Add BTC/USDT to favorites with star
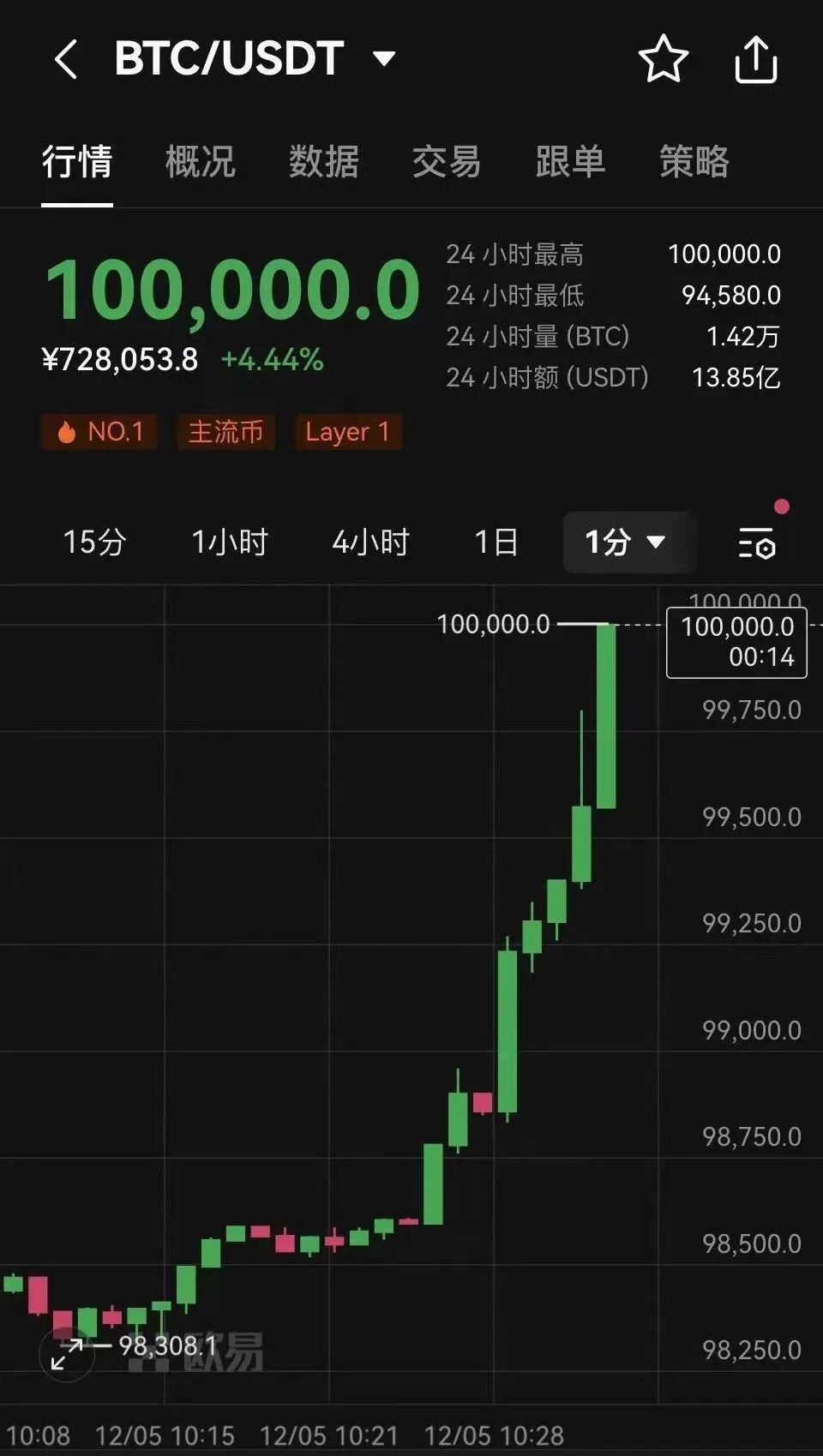This screenshot has height=1456, width=823. 664,58
